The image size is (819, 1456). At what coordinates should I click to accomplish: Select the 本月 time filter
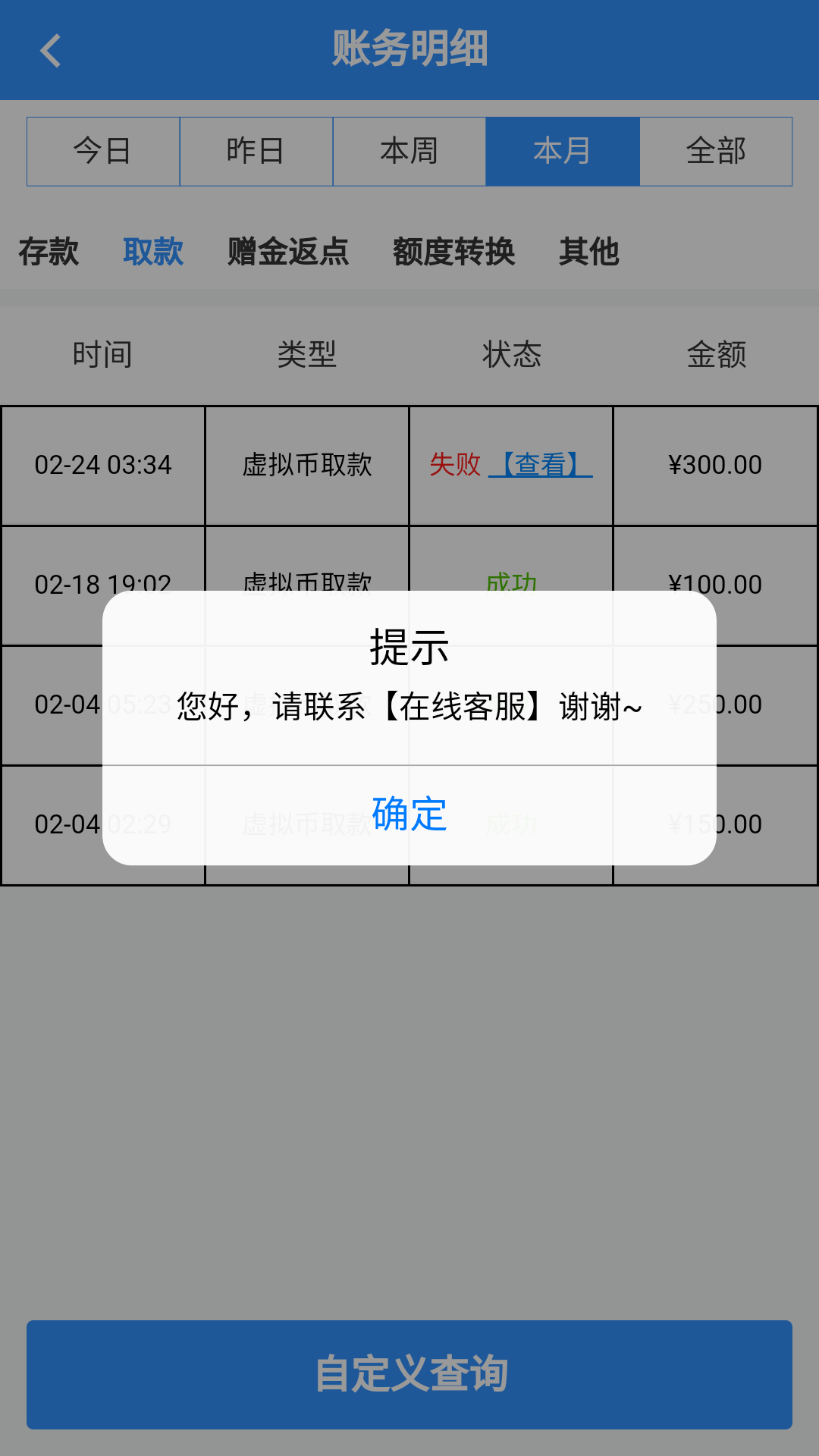coord(563,151)
